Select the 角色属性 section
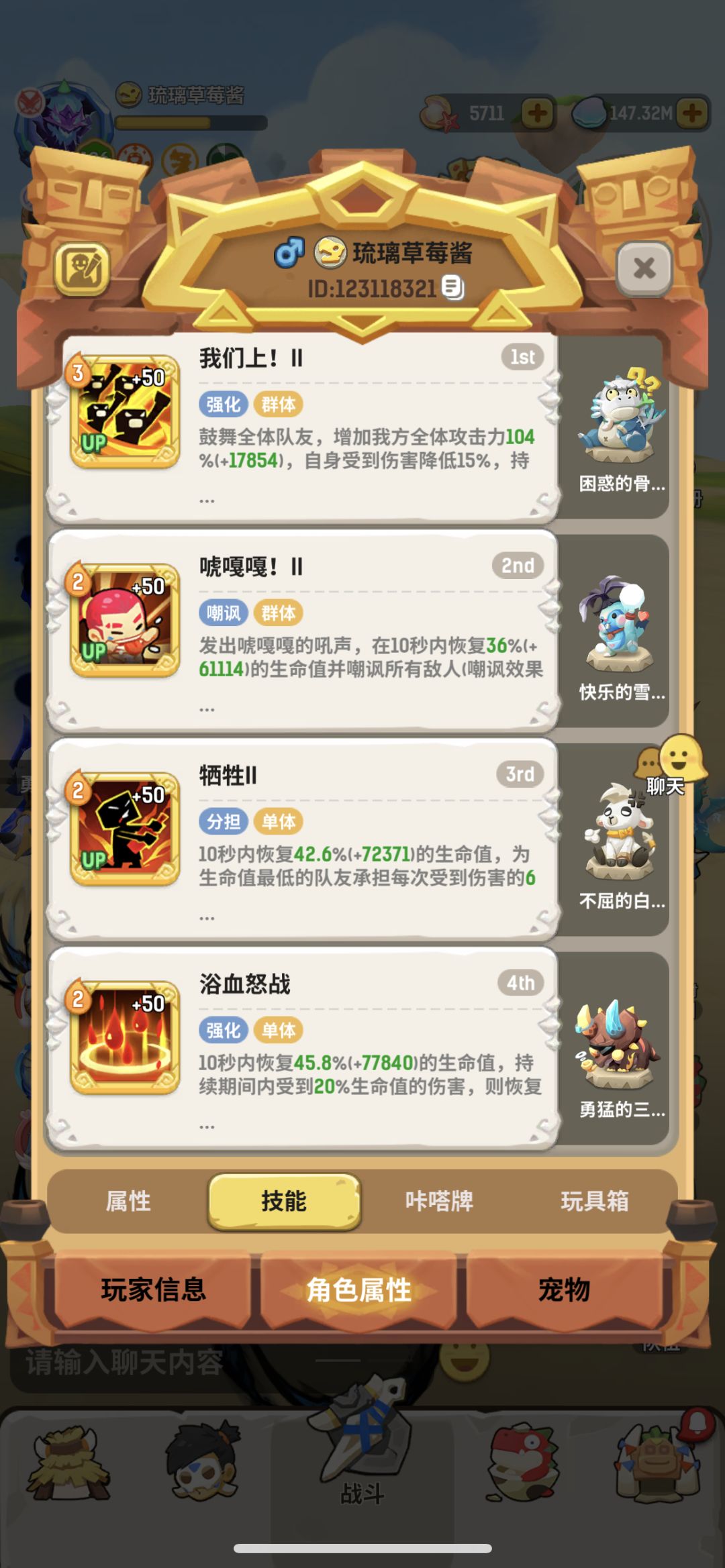This screenshot has width=725, height=1568. coord(359,1289)
